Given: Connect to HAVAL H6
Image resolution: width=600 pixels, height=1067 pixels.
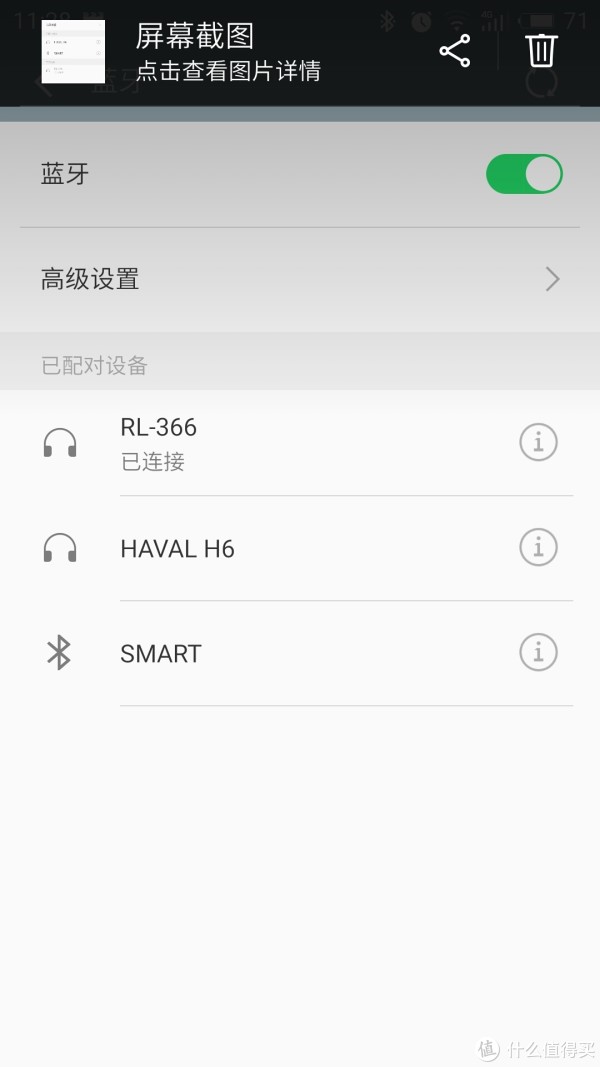Looking at the screenshot, I should [x=300, y=548].
